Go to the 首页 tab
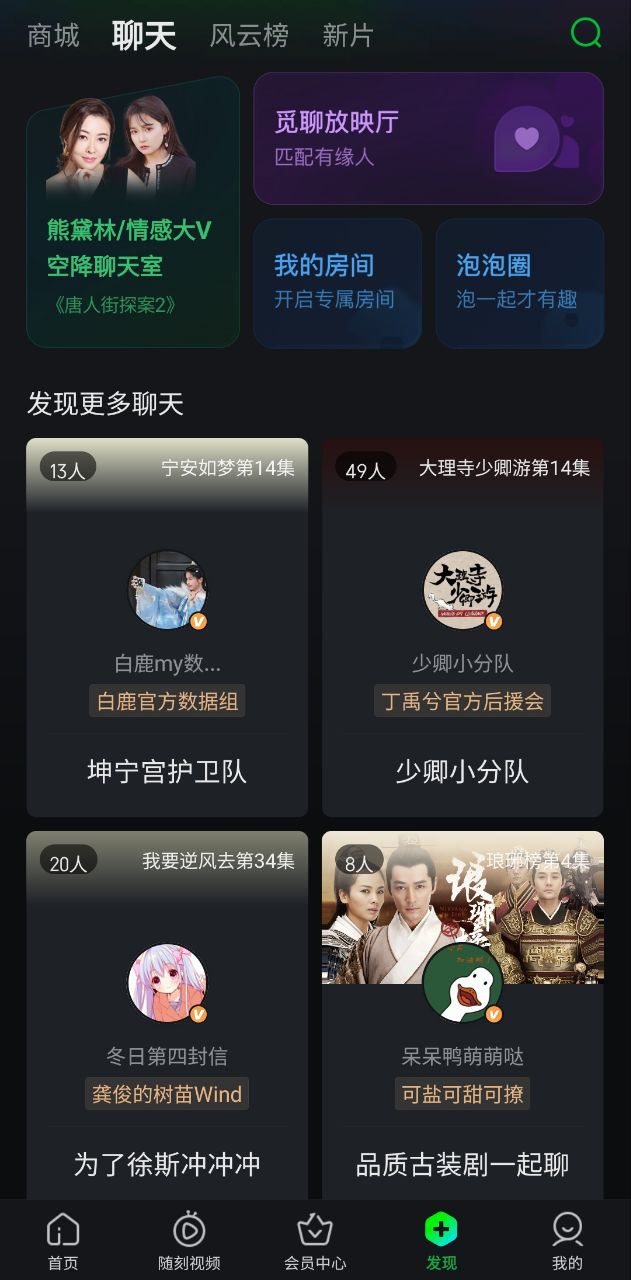The height and width of the screenshot is (1280, 631). coord(63,1241)
